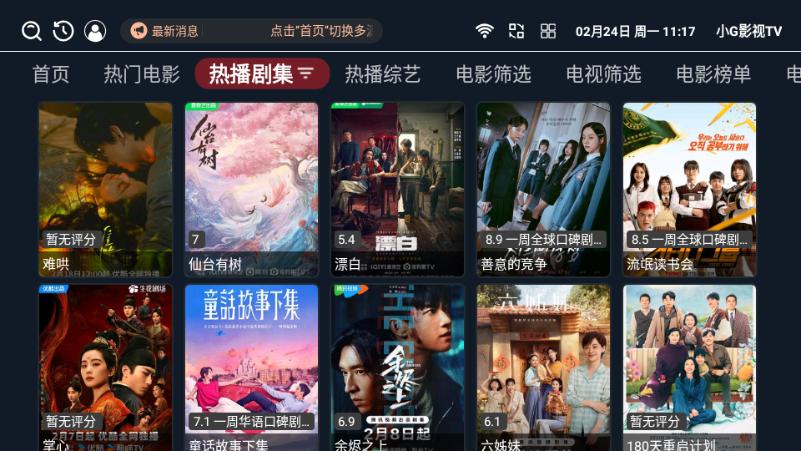The height and width of the screenshot is (451, 801).
Task: Switch to the 电影筛选 tab
Action: (x=493, y=74)
